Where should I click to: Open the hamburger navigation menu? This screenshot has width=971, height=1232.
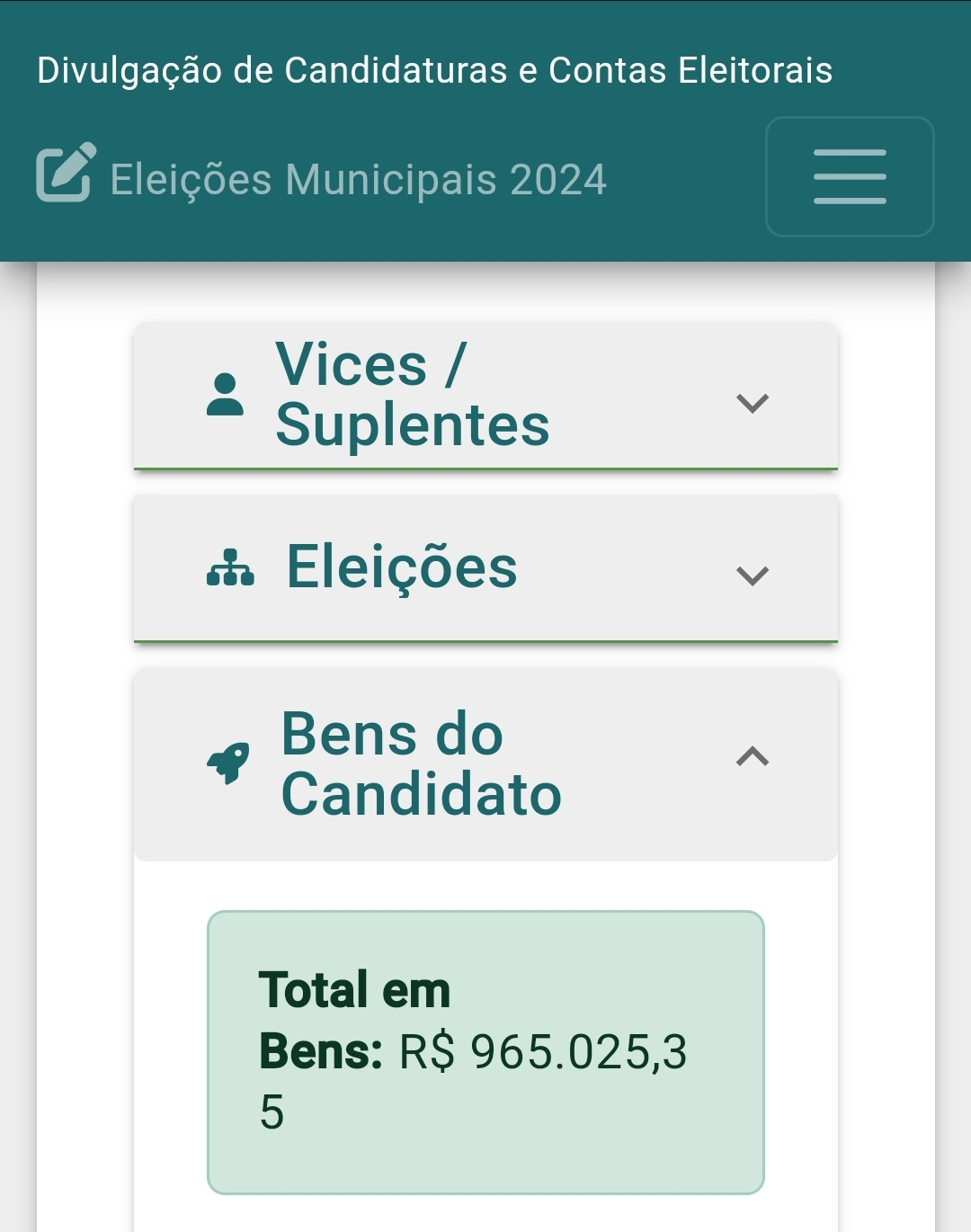[850, 177]
